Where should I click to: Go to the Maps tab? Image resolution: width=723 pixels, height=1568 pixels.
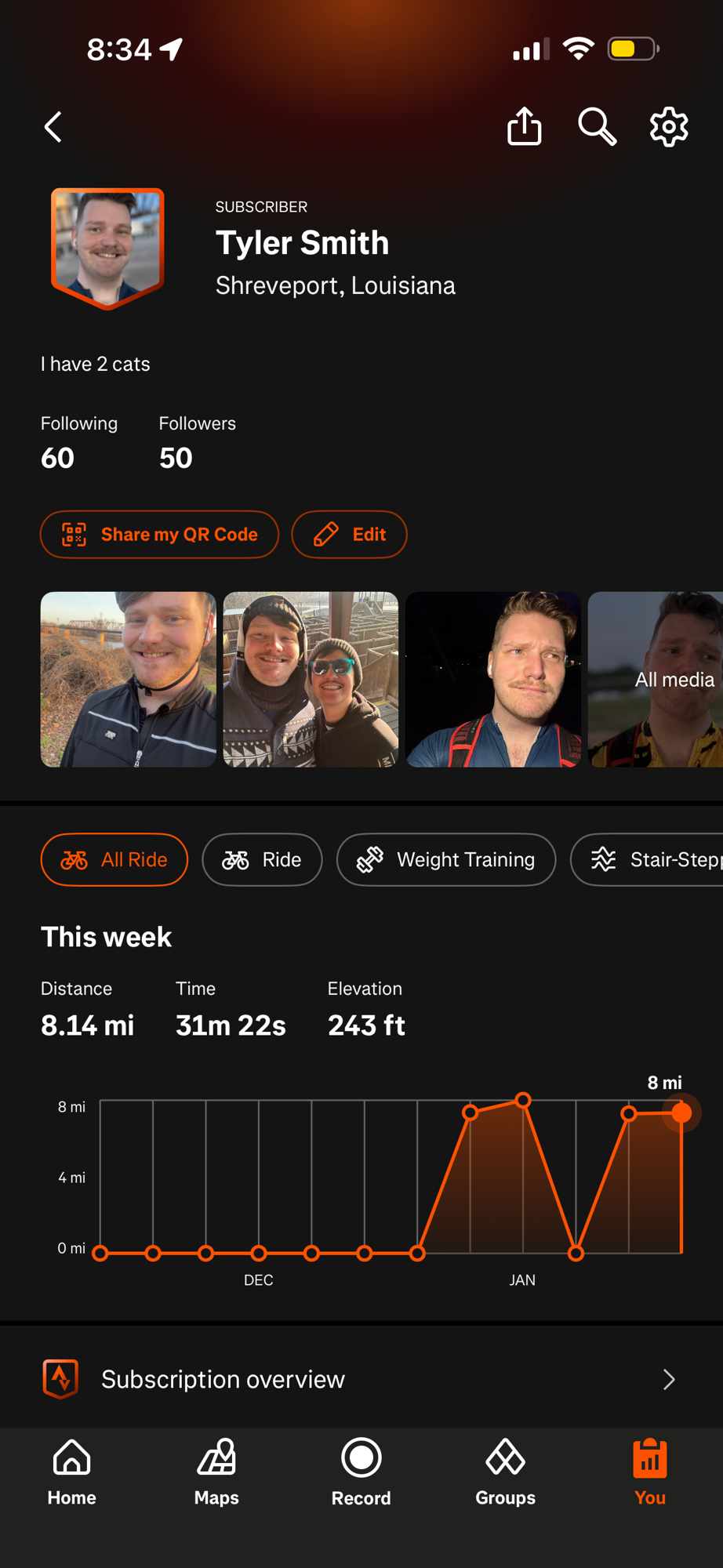point(216,1473)
